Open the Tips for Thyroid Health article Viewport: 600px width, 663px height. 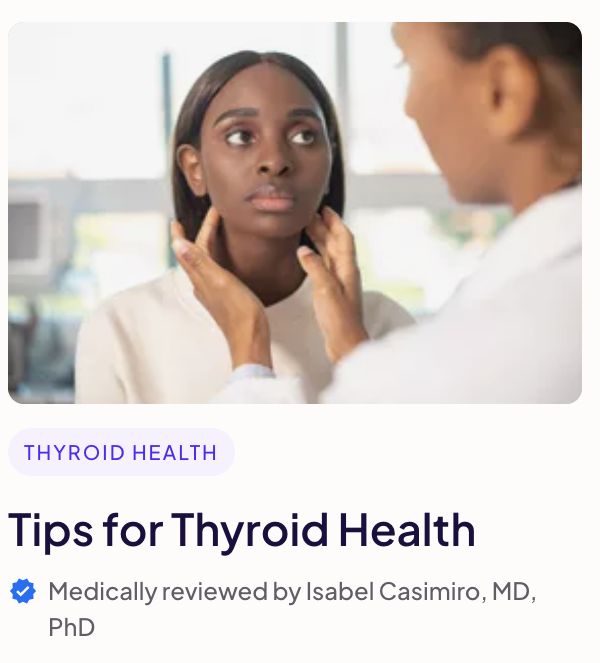click(x=242, y=530)
